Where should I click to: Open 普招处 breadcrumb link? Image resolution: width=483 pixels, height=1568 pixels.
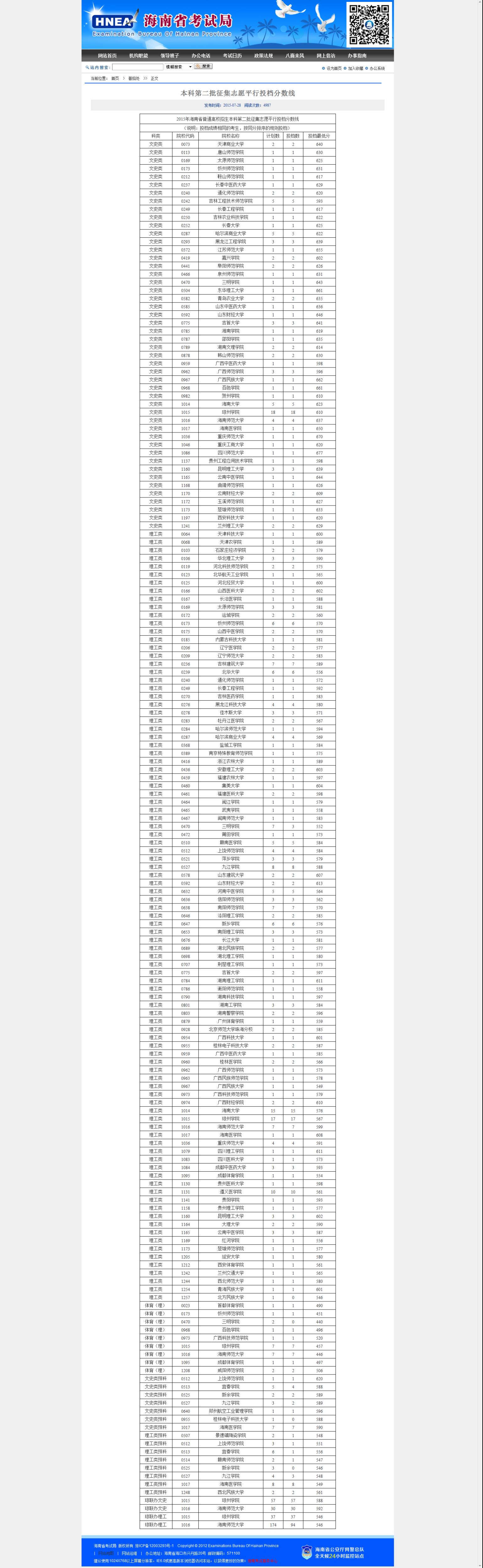coord(134,78)
